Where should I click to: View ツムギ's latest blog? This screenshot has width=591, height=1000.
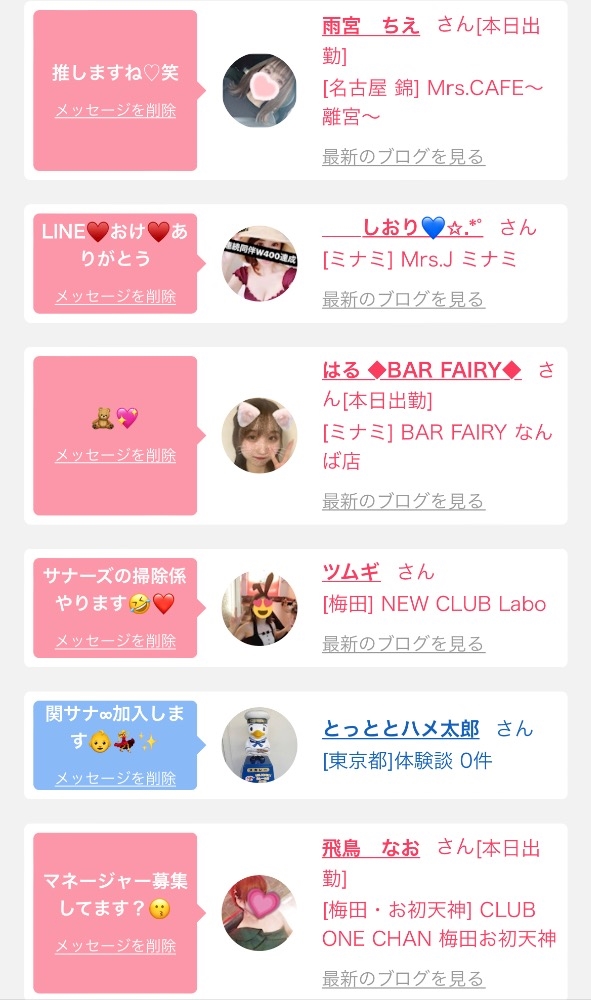pos(404,644)
